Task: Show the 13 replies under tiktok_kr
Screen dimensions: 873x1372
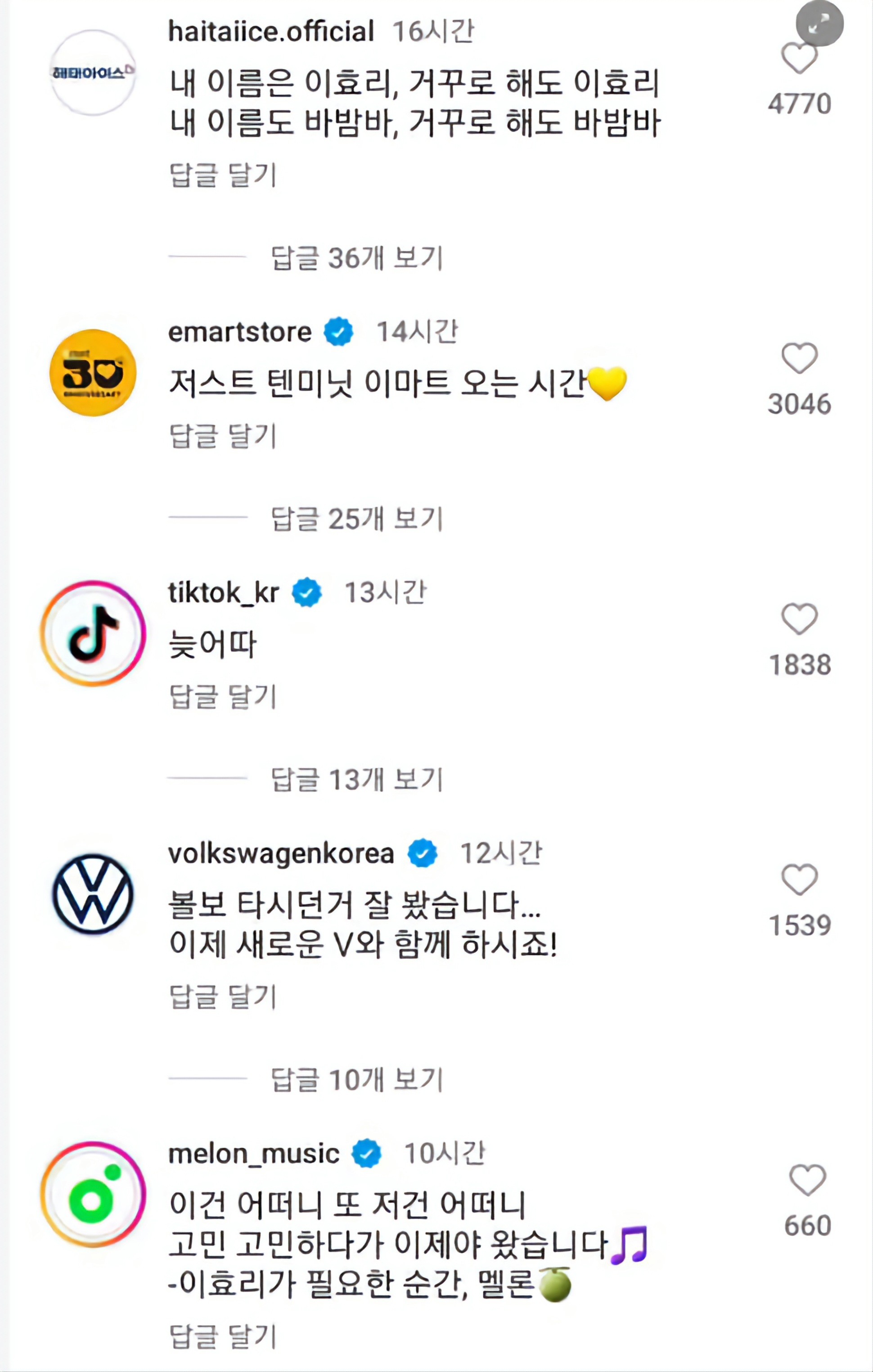Action: (x=356, y=779)
